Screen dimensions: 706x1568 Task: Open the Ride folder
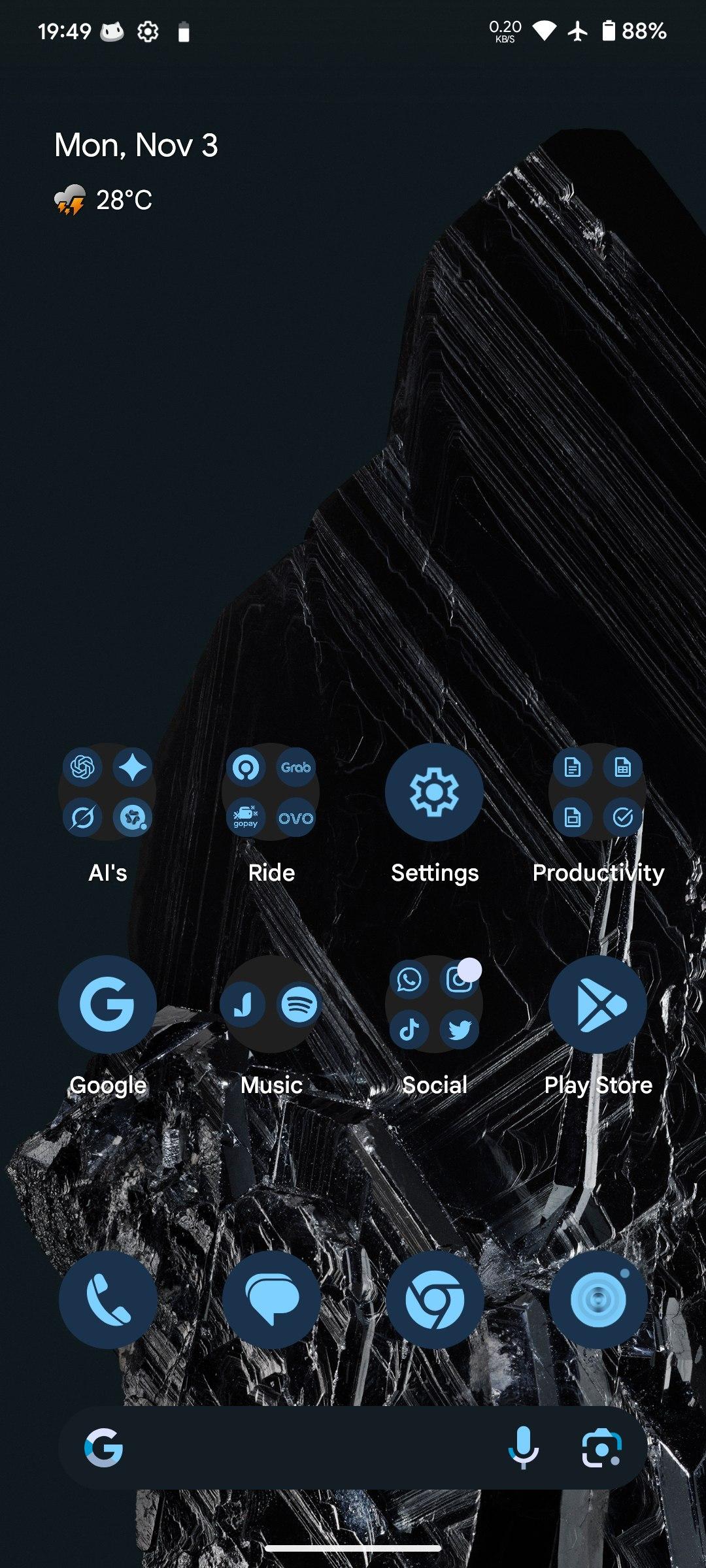click(271, 792)
